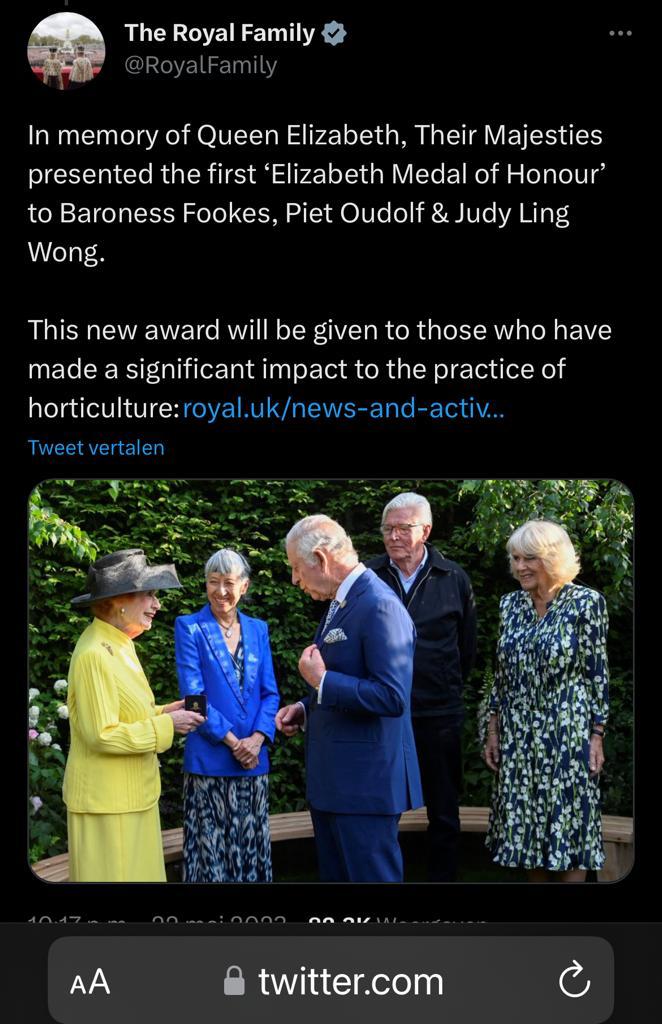
Task: View The Royal Family account name
Action: [x=219, y=33]
